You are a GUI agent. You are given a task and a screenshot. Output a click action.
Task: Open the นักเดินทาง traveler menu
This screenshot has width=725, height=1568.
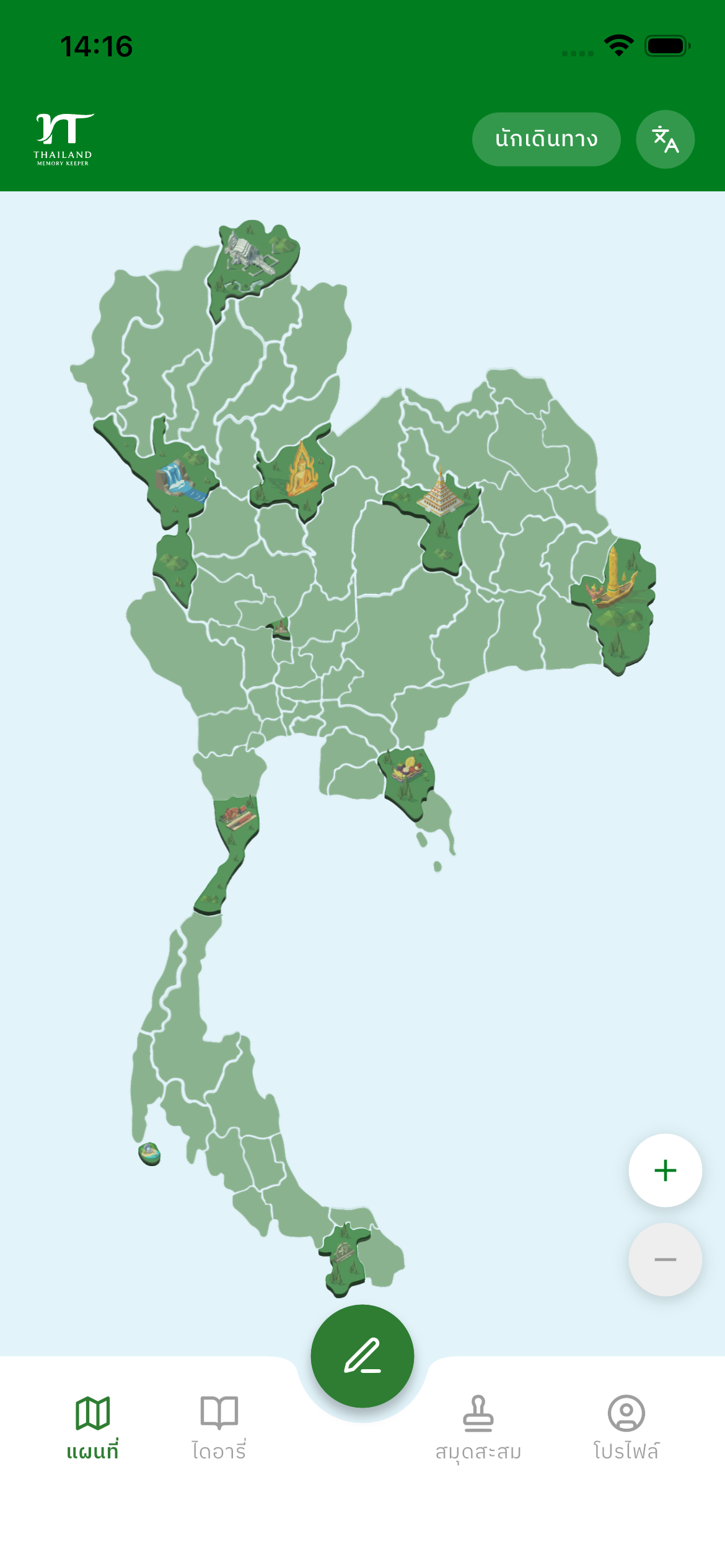pos(546,139)
